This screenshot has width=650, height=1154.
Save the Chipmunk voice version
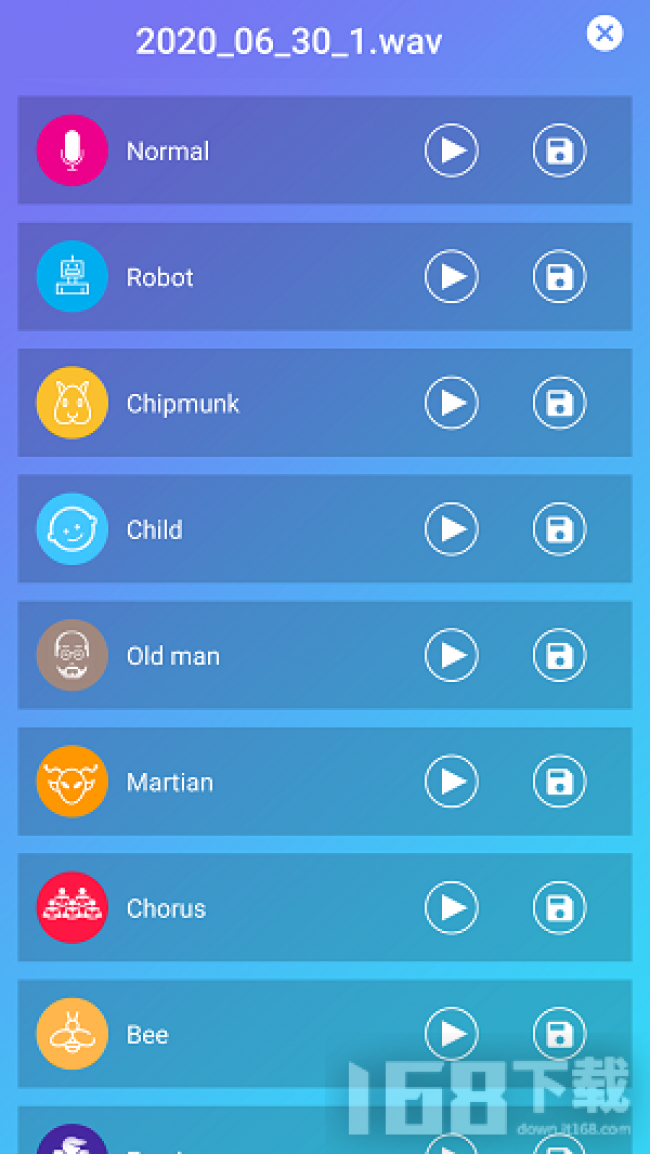click(559, 403)
